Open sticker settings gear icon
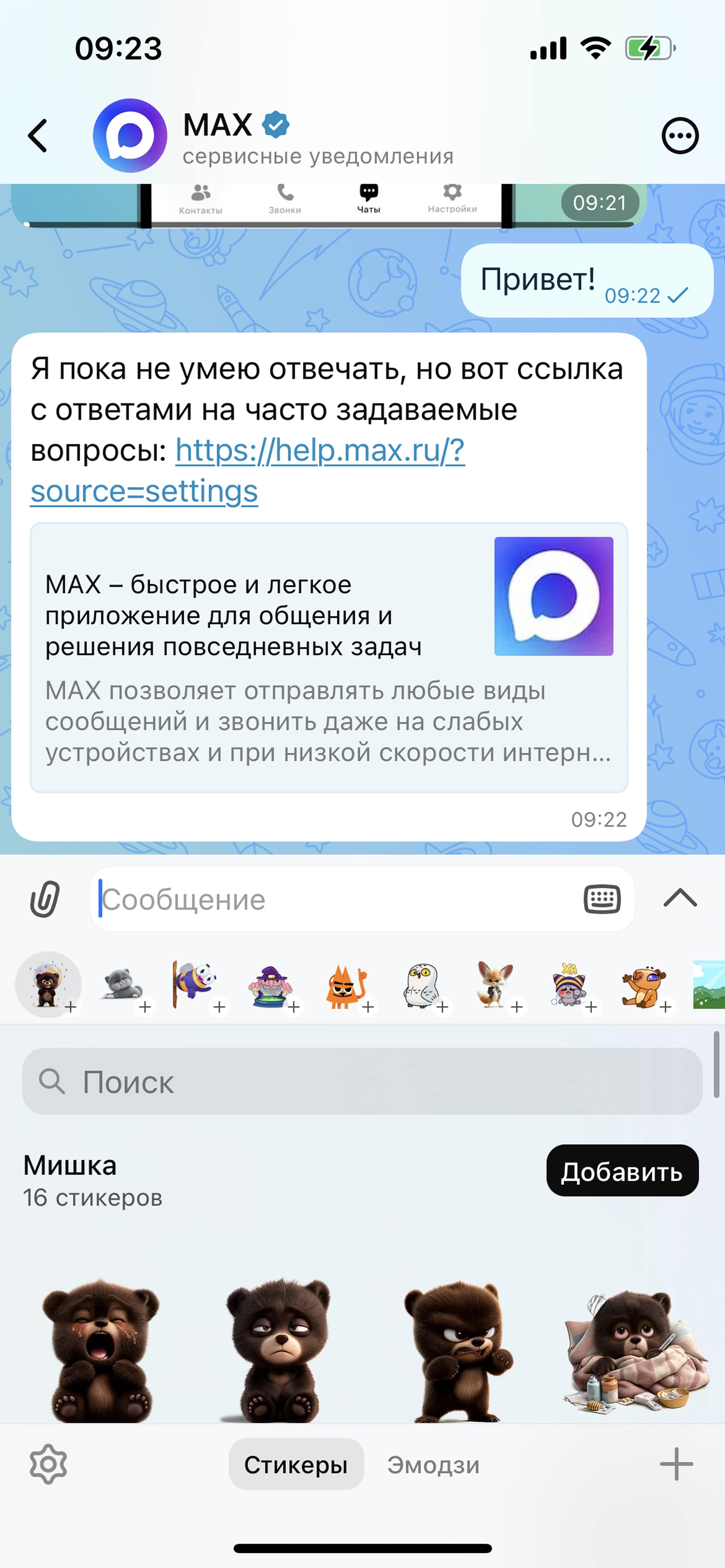This screenshot has height=1568, width=725. 48,1464
